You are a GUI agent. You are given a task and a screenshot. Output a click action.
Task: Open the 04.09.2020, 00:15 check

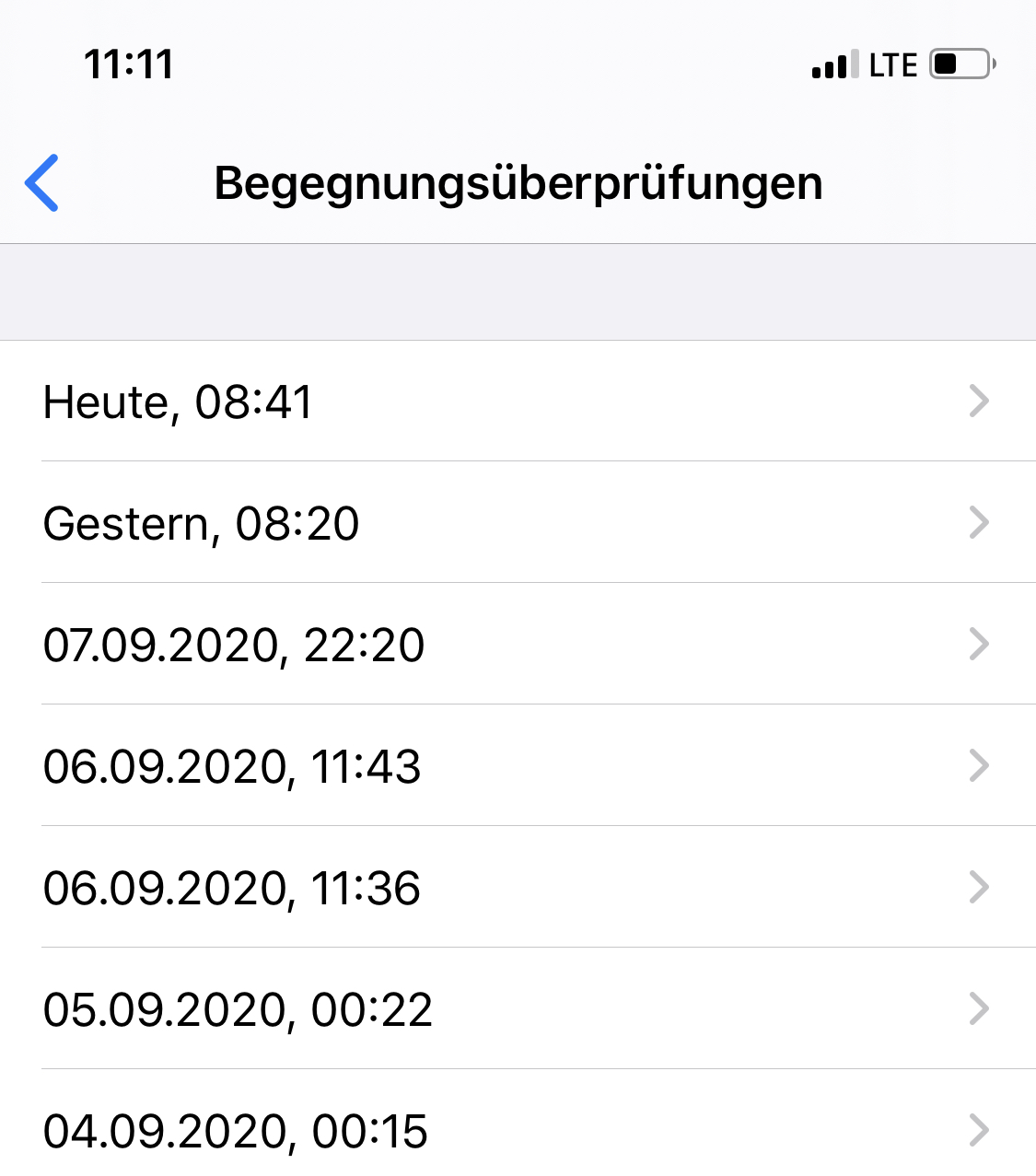coord(516,1129)
